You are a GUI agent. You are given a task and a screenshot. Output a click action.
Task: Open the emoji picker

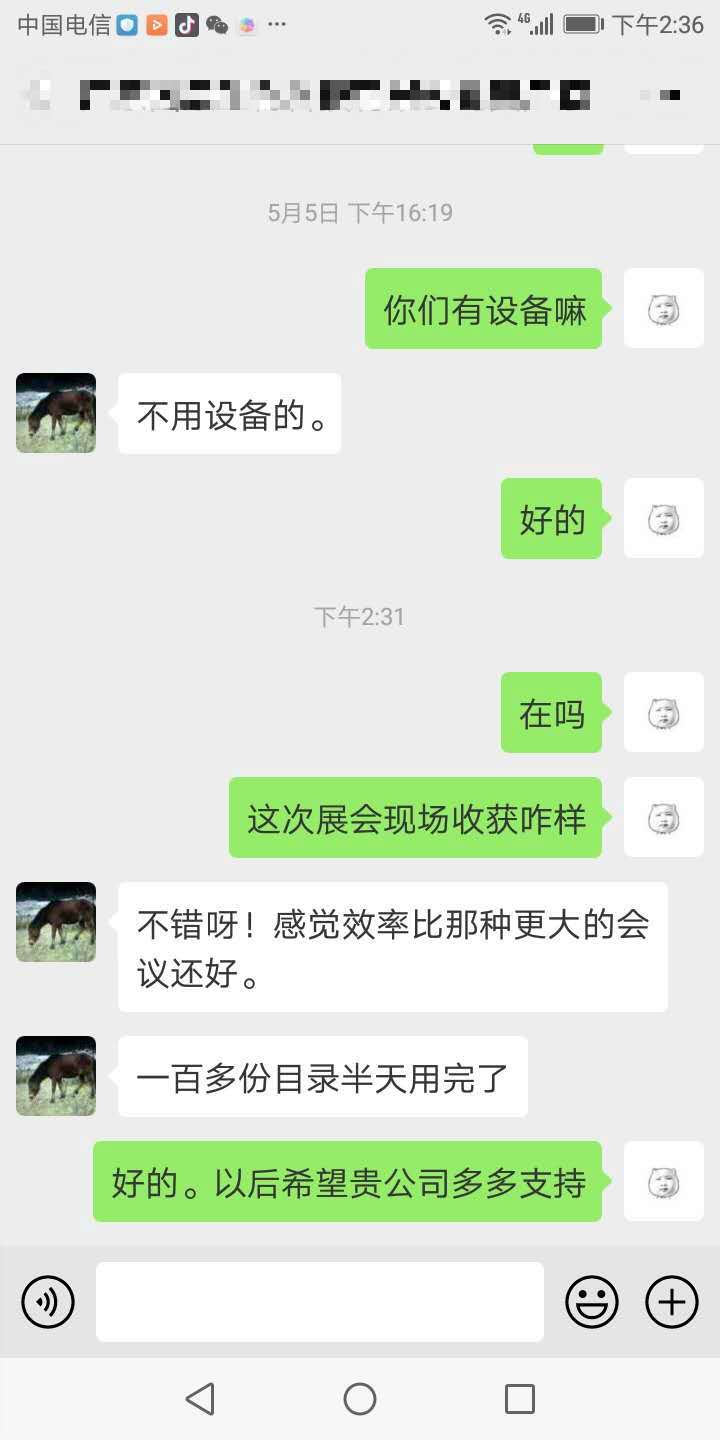(x=592, y=1302)
